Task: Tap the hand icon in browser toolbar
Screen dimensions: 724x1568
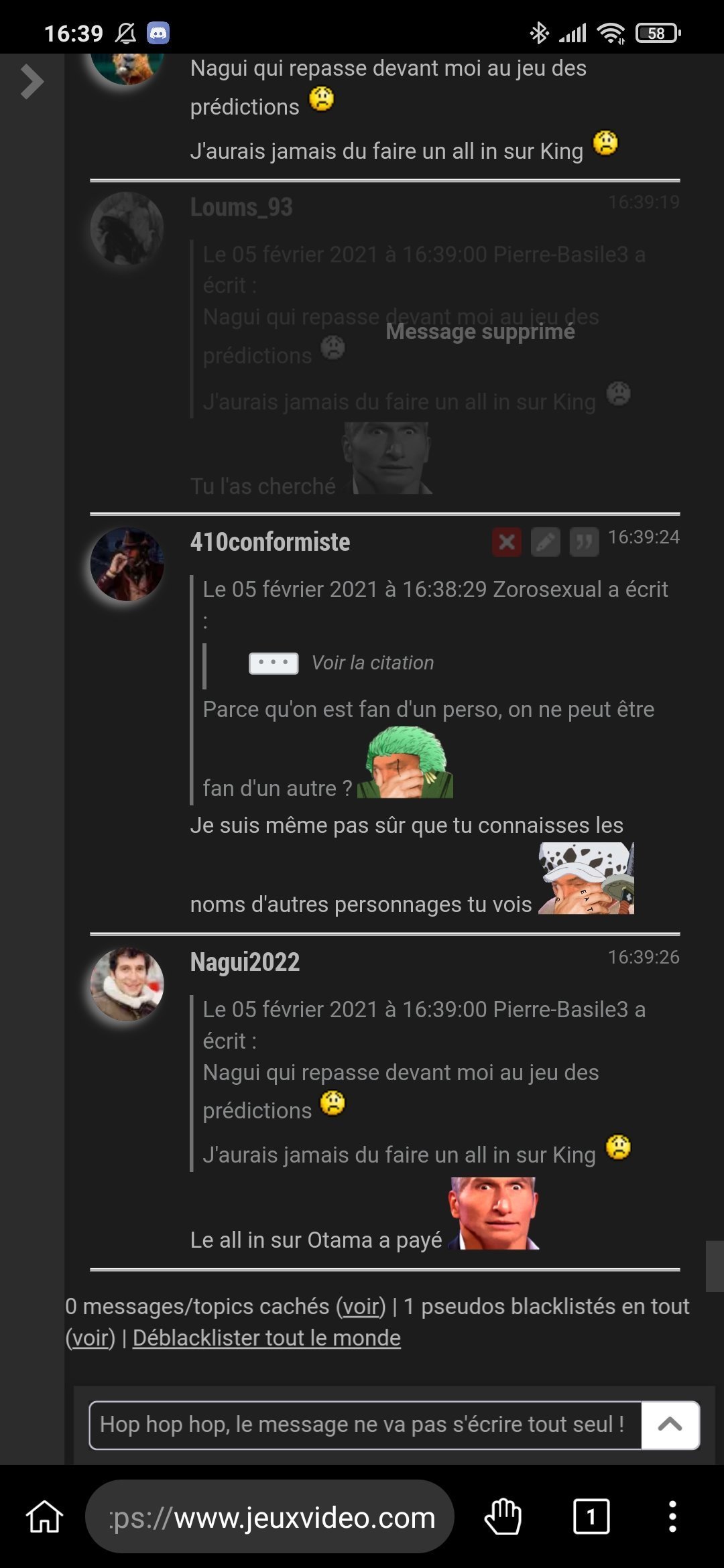Action: pos(503,1516)
